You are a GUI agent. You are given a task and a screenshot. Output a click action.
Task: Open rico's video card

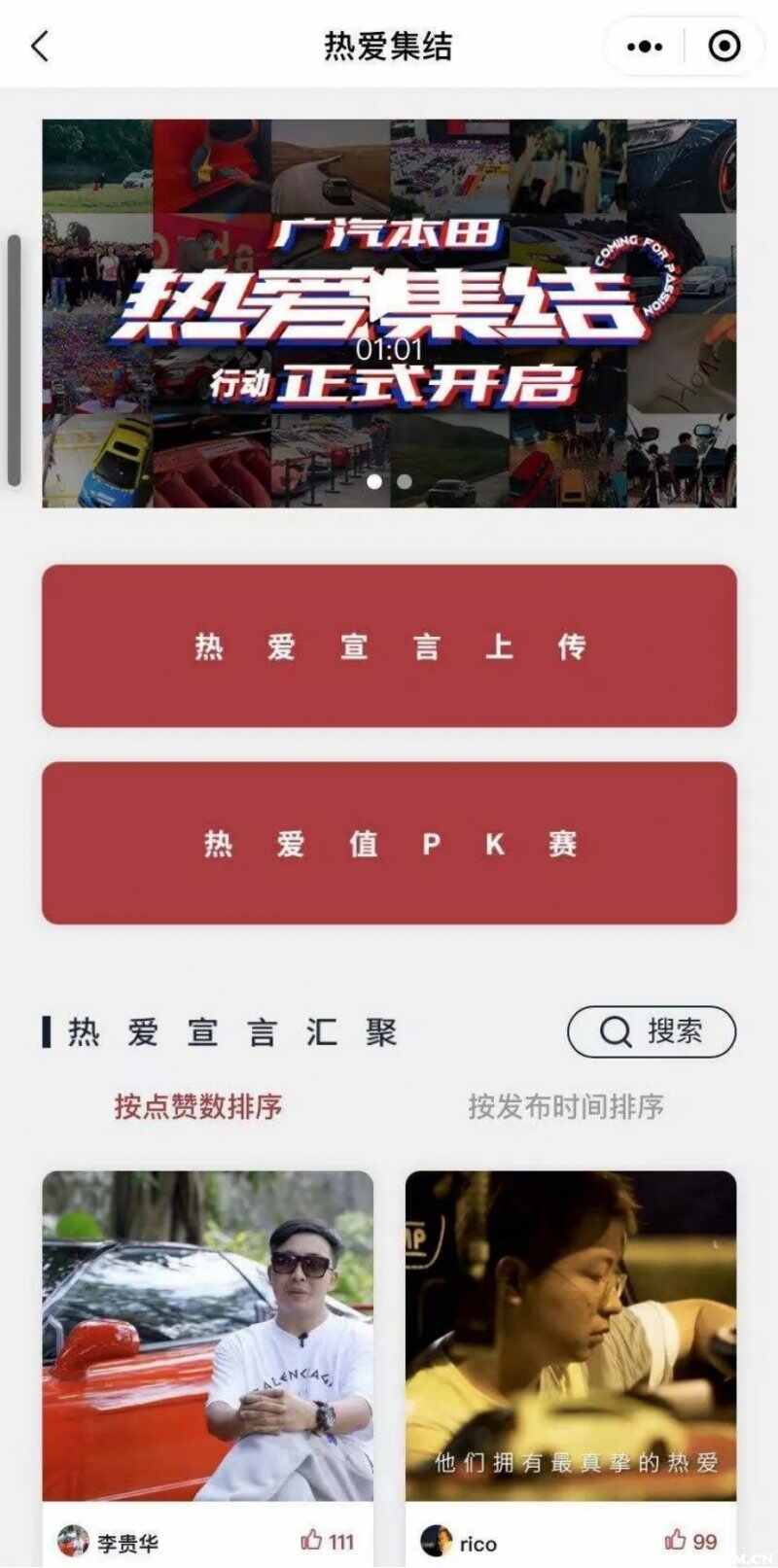571,1335
